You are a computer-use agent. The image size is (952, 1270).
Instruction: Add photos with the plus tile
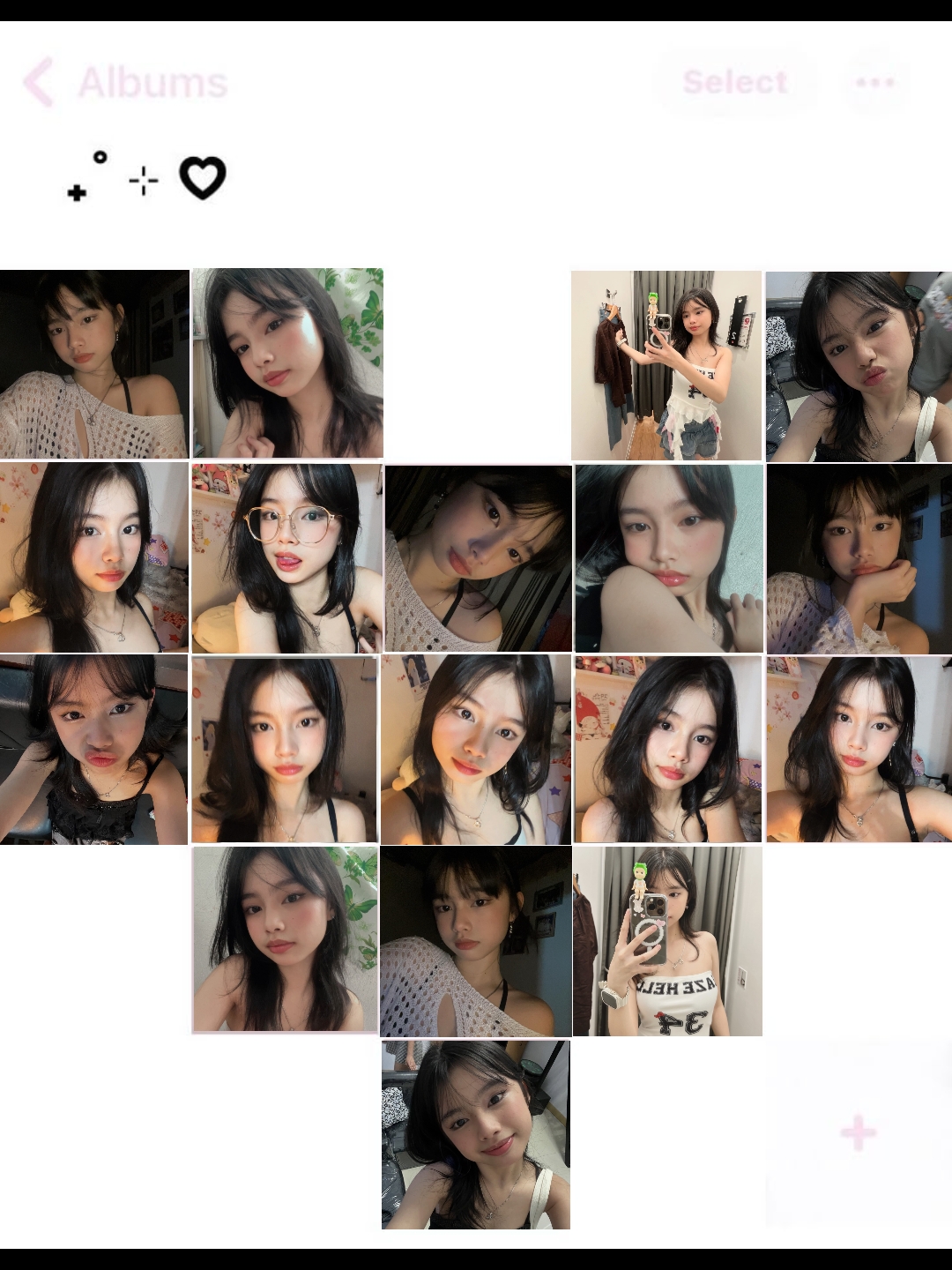(858, 1133)
